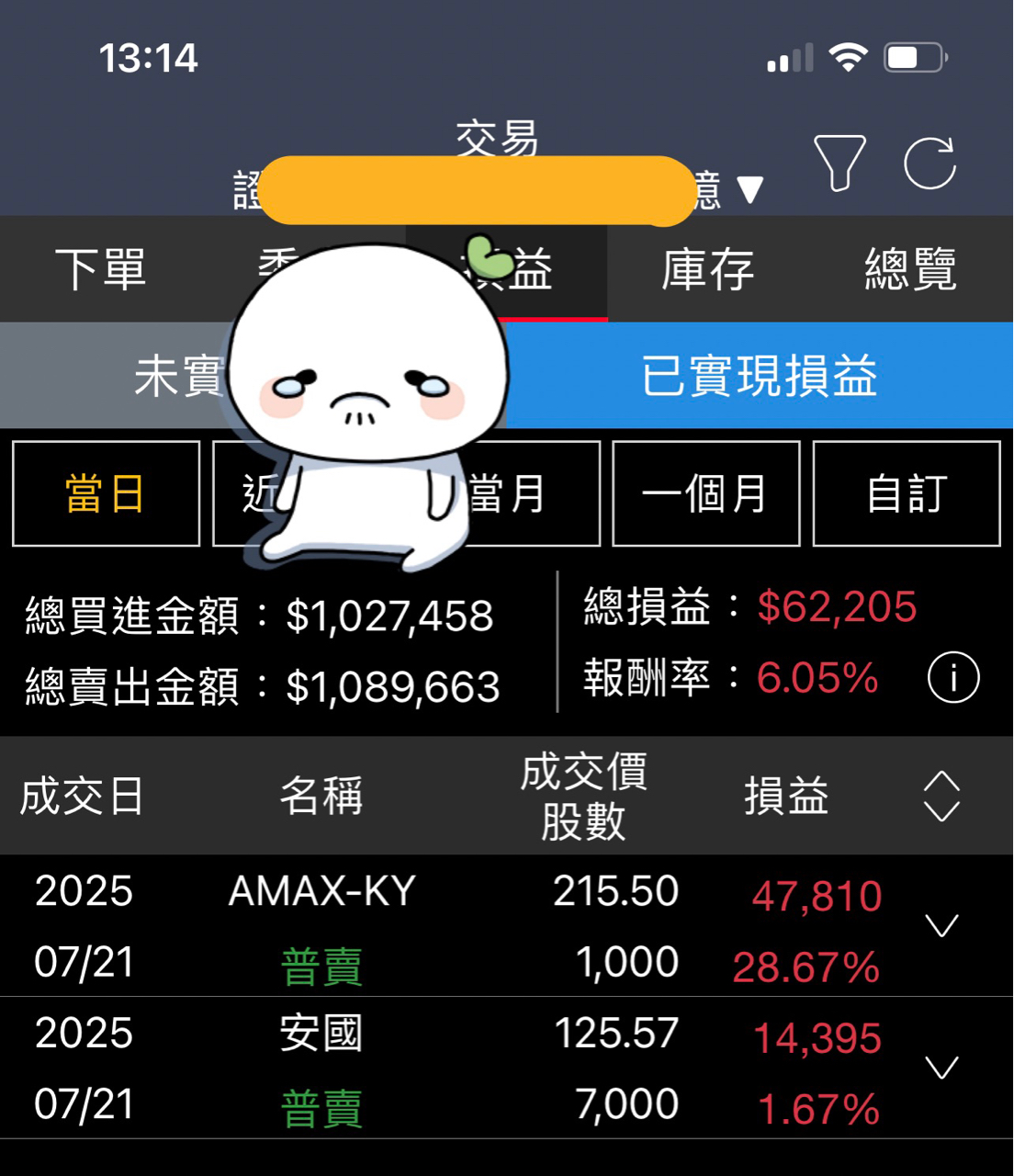This screenshot has width=1014, height=1176.
Task: Open the filter funnel icon
Action: tap(839, 163)
